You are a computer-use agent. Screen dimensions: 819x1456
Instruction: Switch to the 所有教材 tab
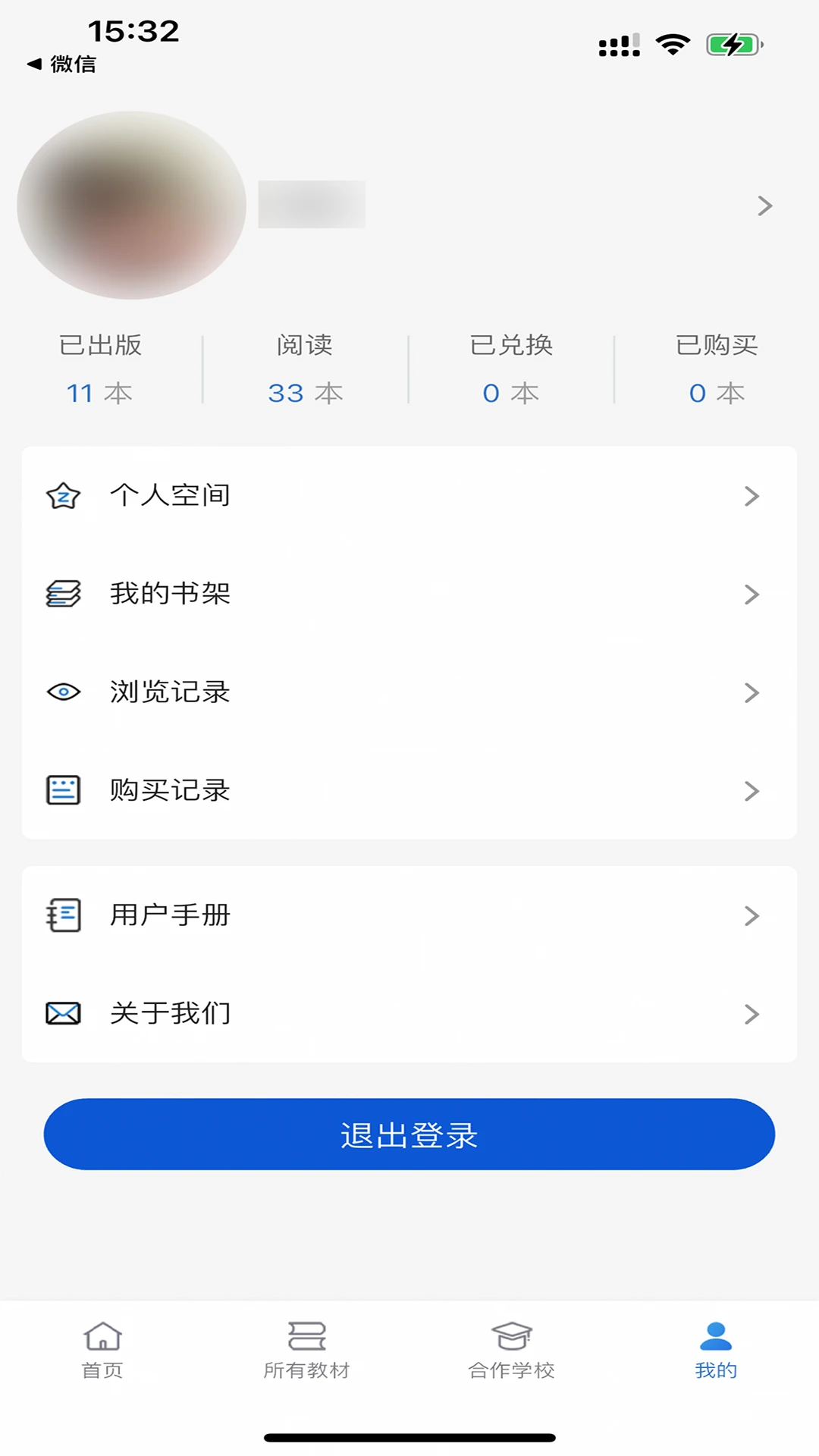(306, 1354)
